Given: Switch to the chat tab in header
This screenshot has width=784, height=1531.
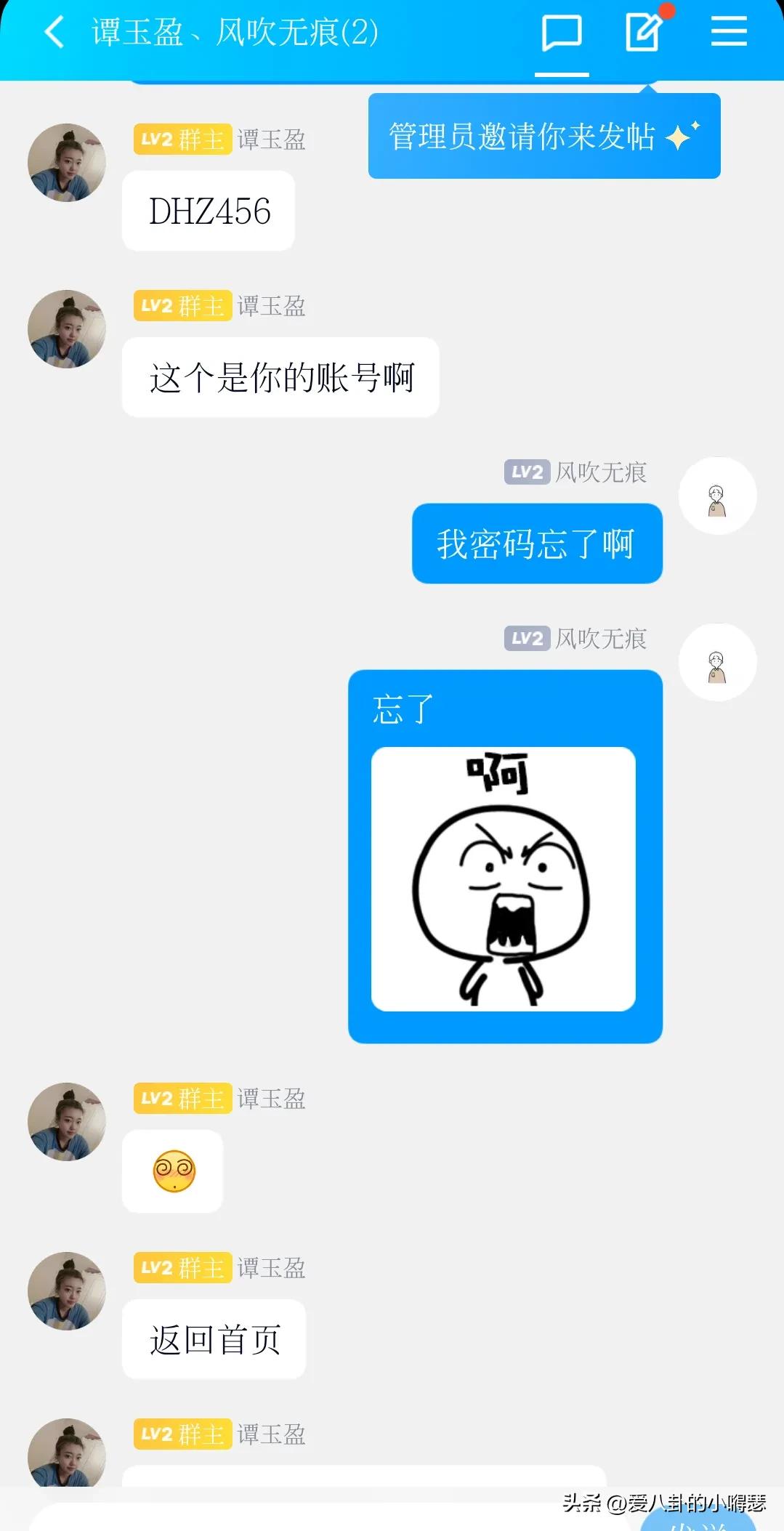Looking at the screenshot, I should click(563, 33).
